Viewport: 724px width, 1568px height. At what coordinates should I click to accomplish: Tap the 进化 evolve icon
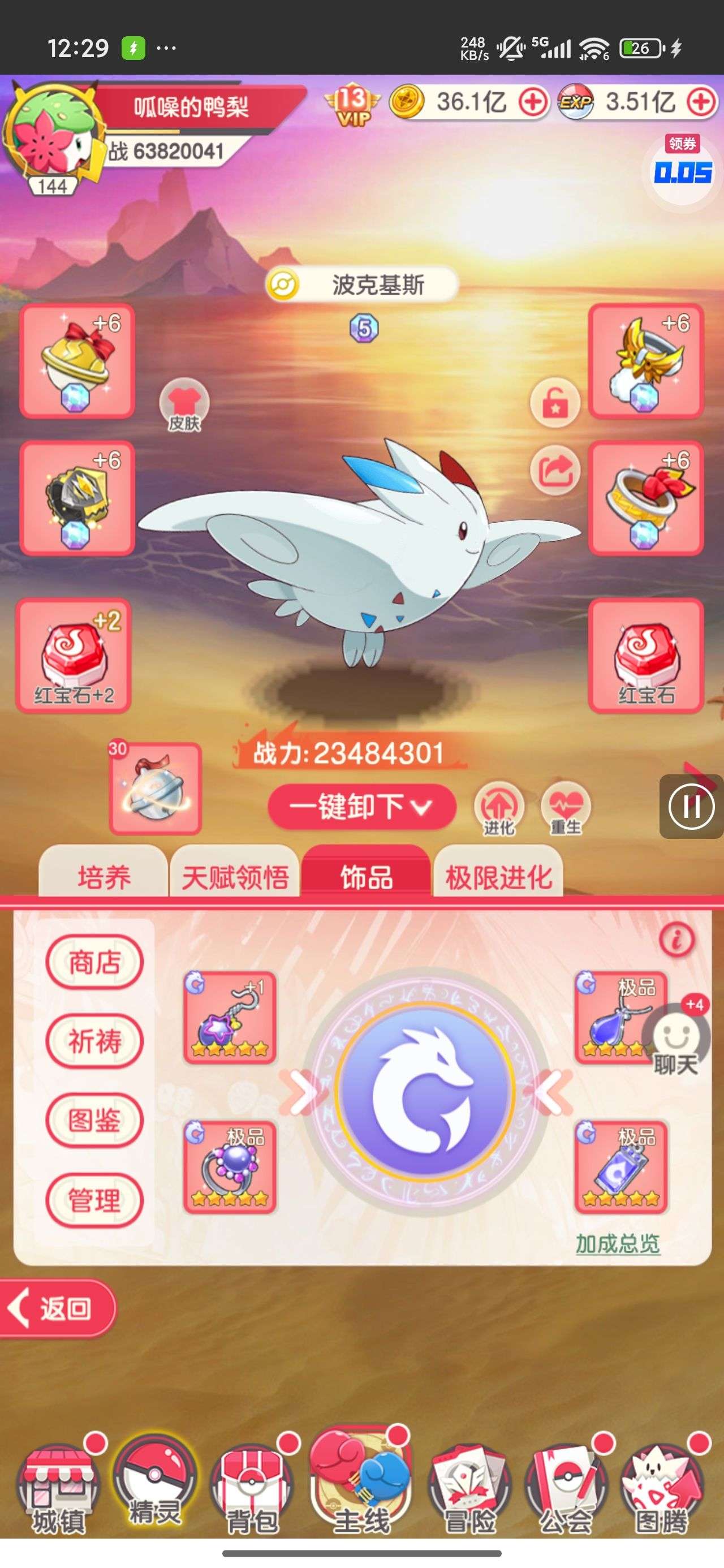[x=499, y=808]
